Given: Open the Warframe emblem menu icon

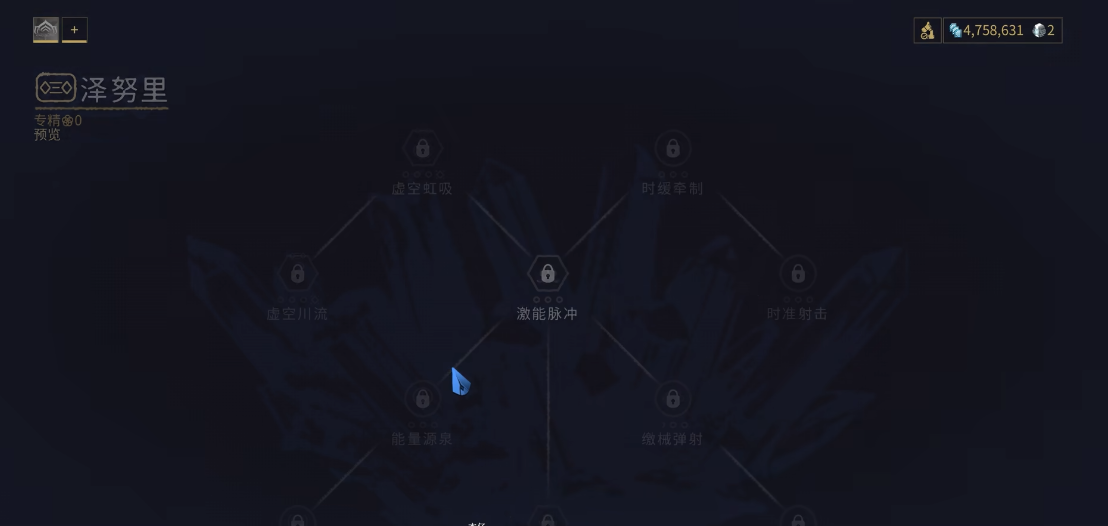Looking at the screenshot, I should point(46,30).
